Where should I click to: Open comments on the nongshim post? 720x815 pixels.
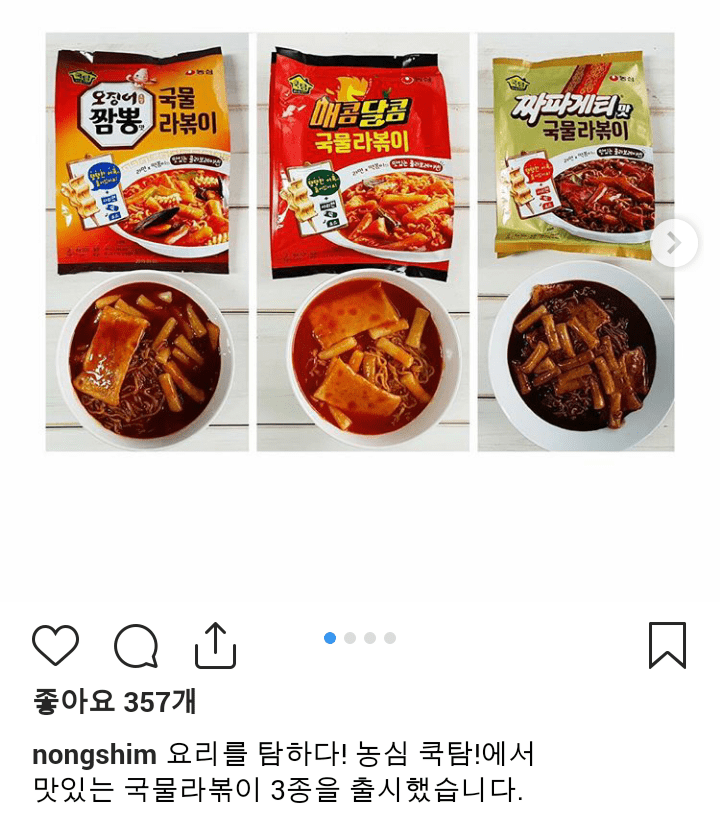tap(136, 645)
